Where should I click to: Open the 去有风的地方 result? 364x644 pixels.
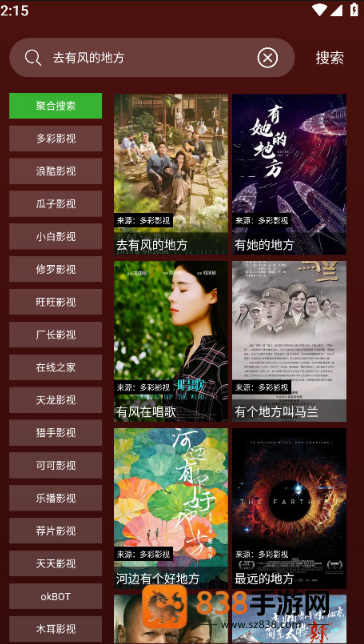[x=171, y=175]
